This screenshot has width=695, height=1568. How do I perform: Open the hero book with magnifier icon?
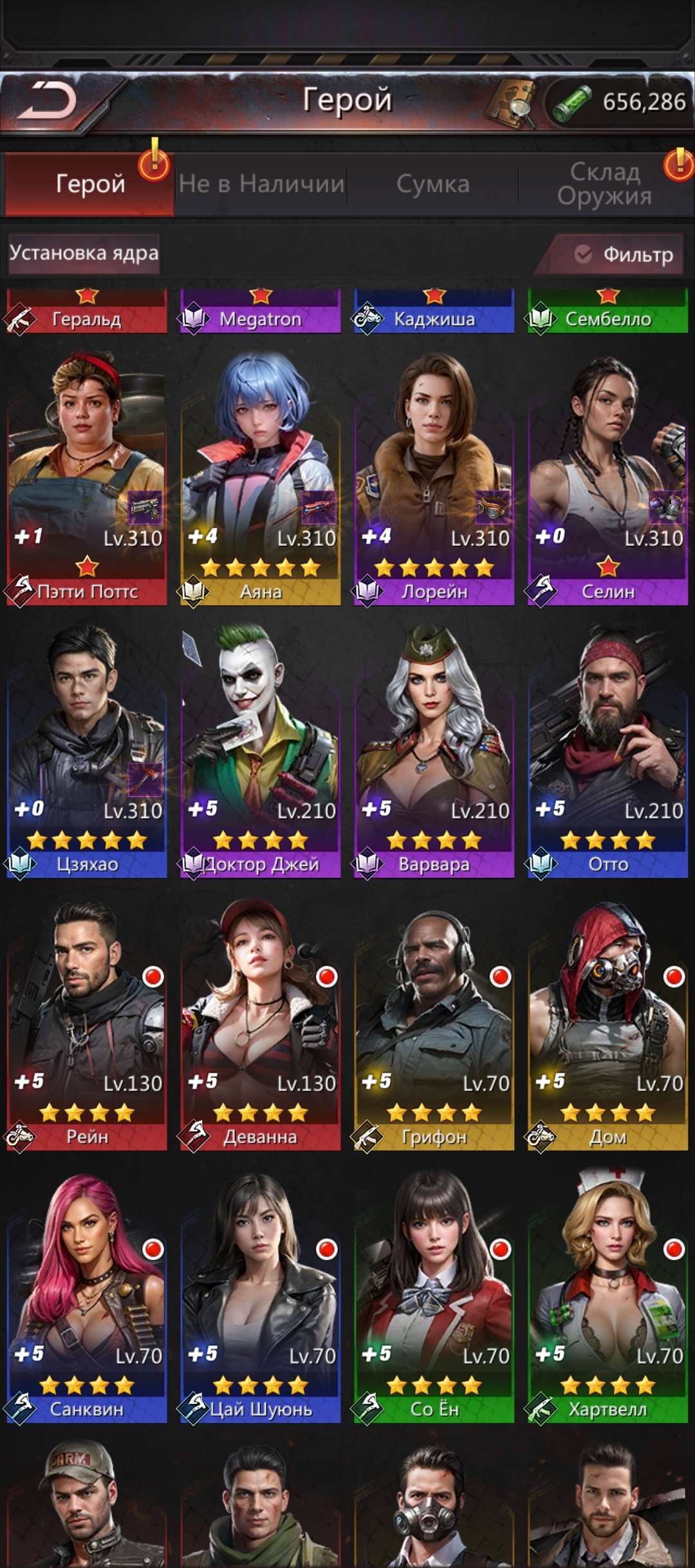tap(513, 103)
